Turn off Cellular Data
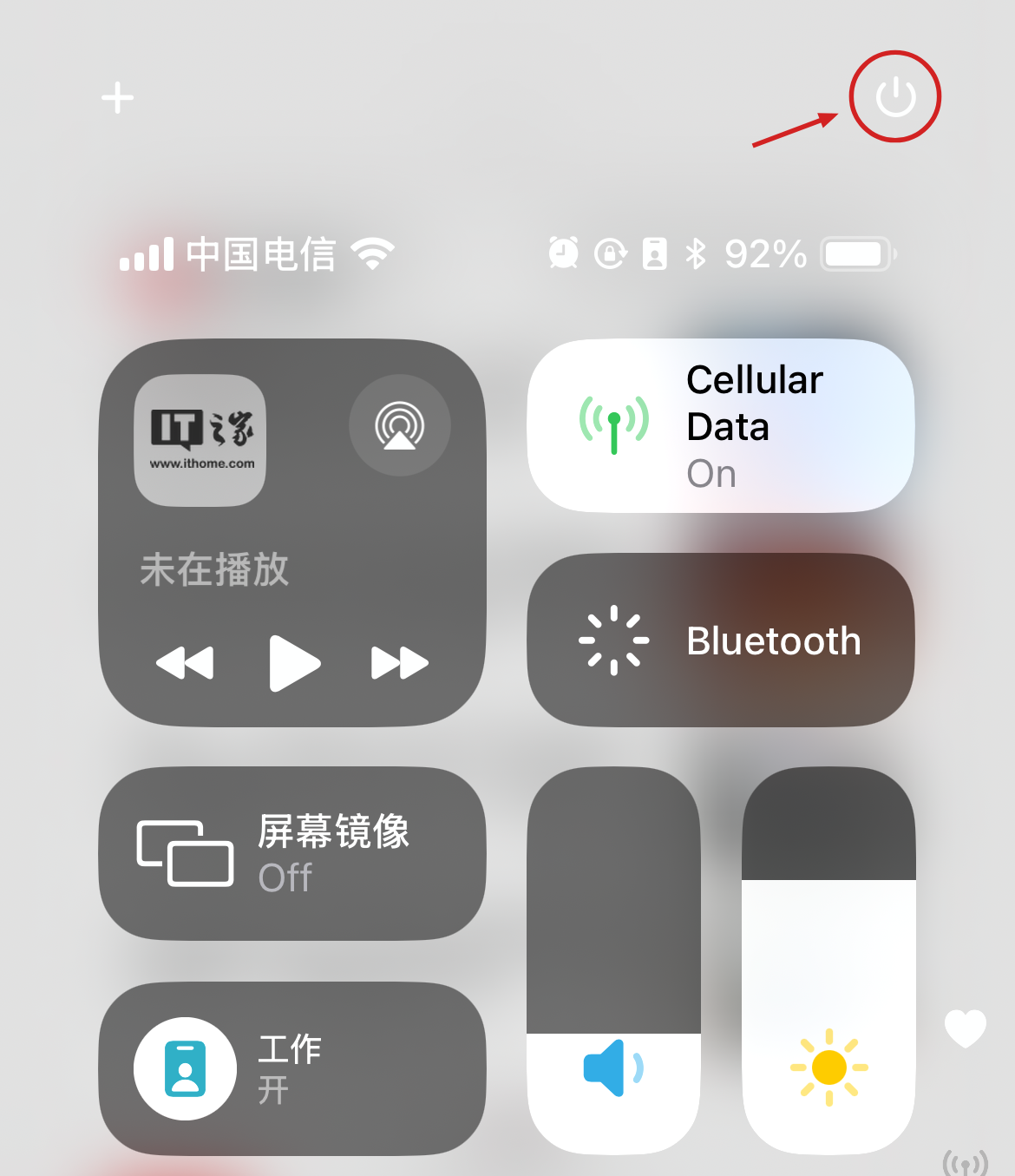The image size is (1015, 1176). (x=720, y=425)
